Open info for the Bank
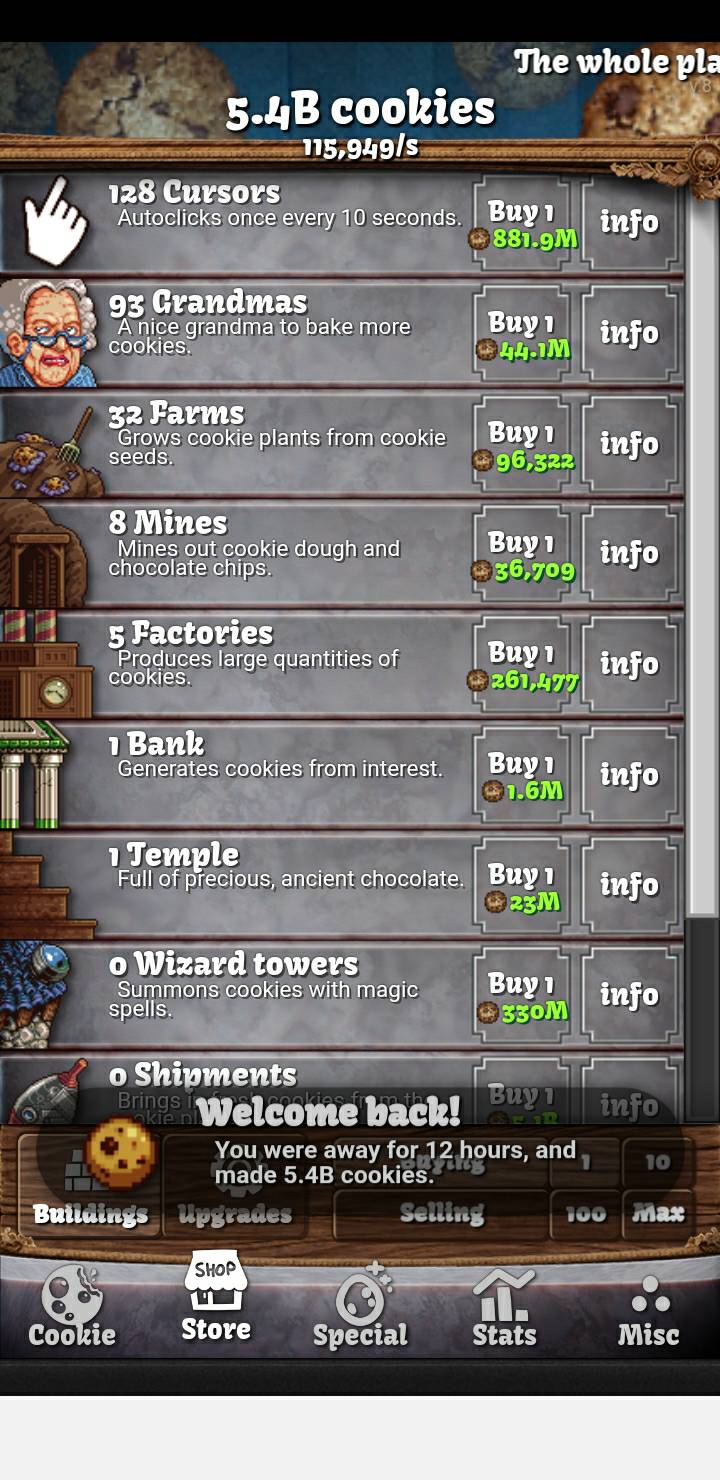Image resolution: width=720 pixels, height=1480 pixels. [x=629, y=776]
